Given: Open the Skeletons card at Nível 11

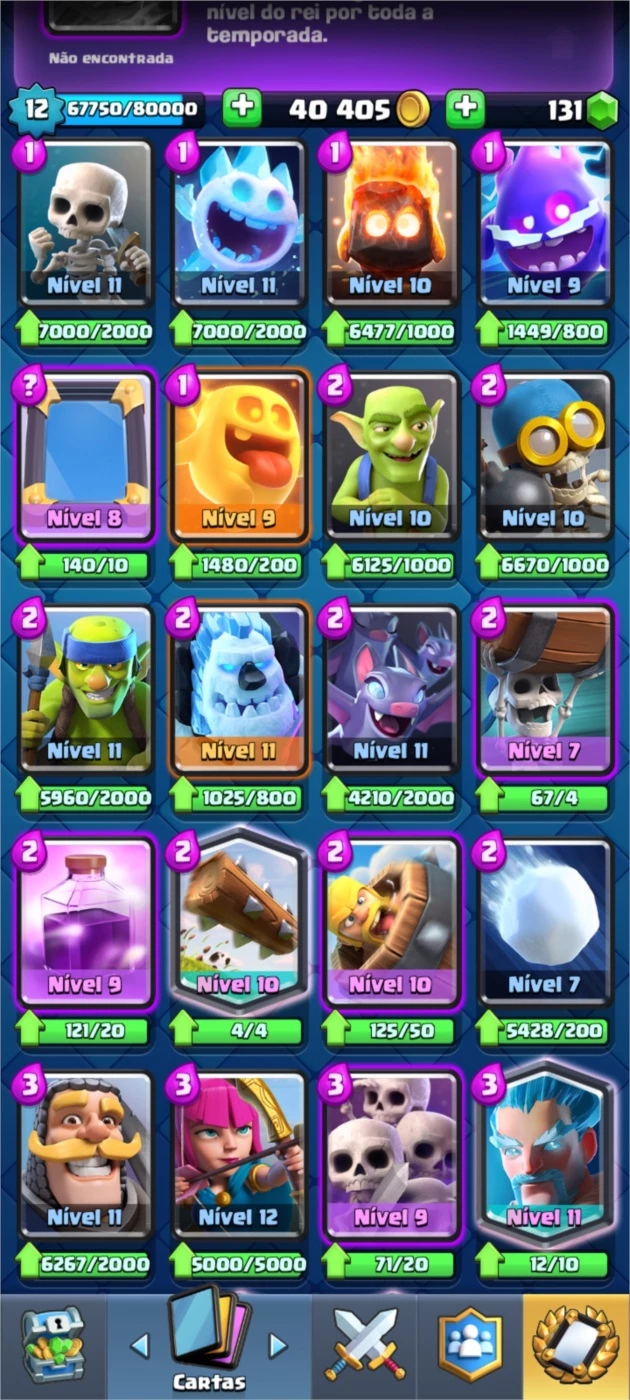Looking at the screenshot, I should pyautogui.click(x=85, y=226).
